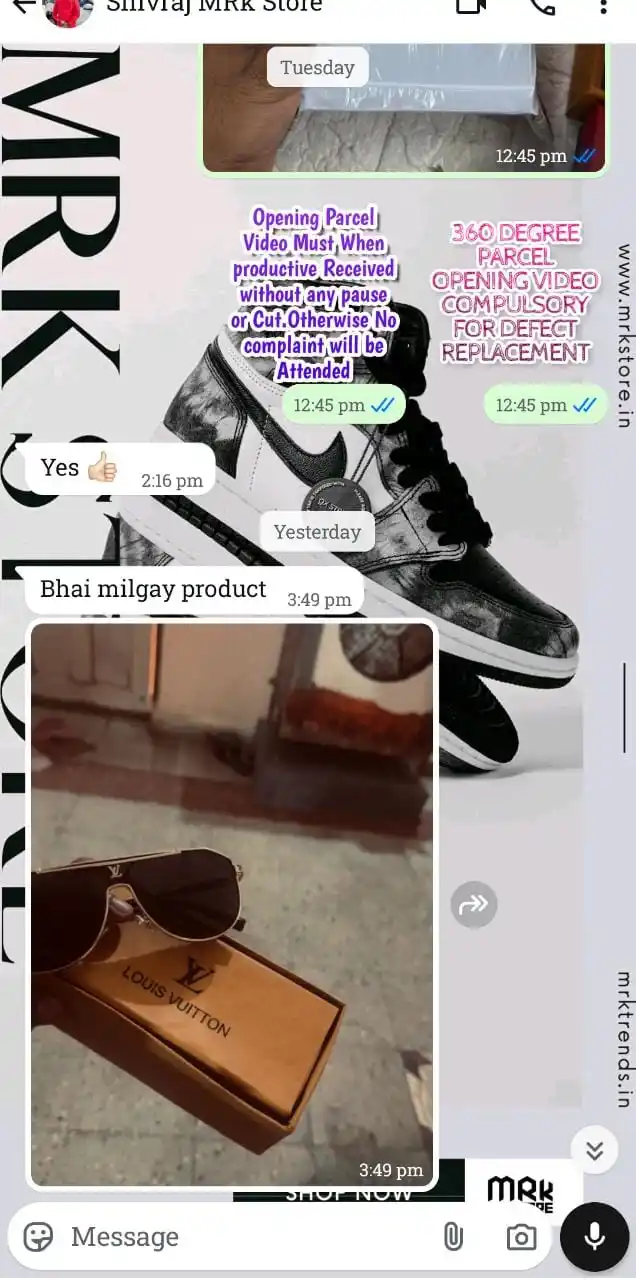Open the emoji picker

[38, 1237]
